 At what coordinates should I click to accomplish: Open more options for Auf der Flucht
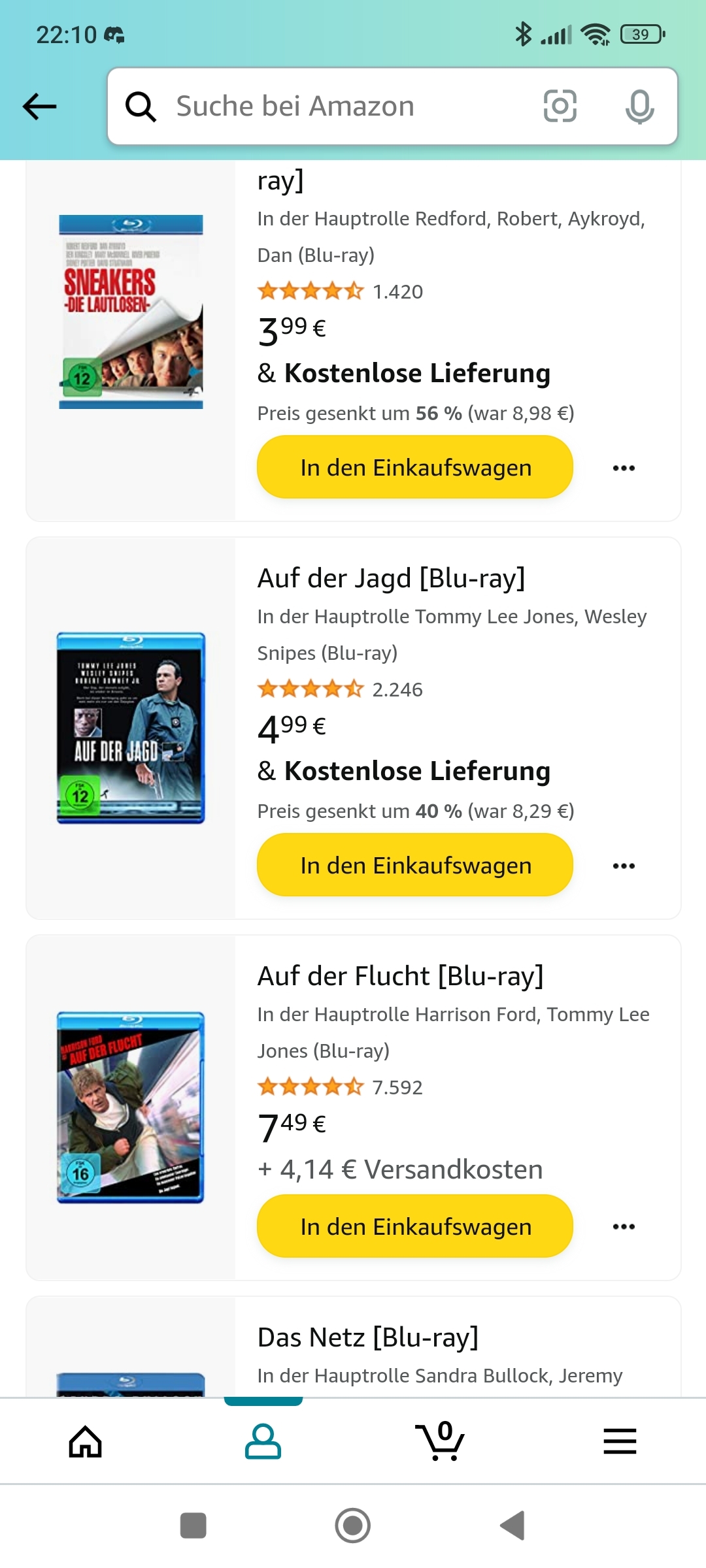click(x=624, y=1226)
